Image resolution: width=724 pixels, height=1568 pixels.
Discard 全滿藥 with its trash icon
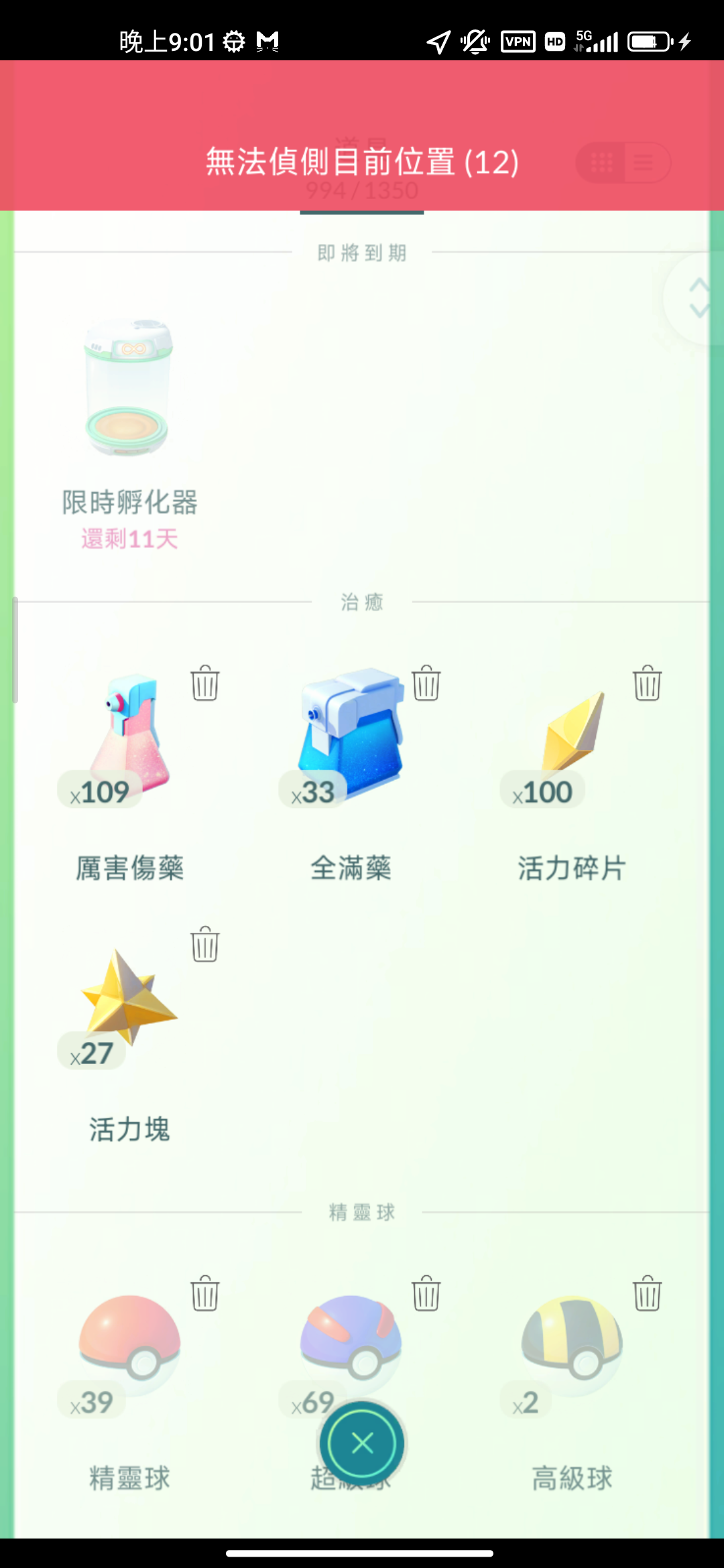point(426,683)
